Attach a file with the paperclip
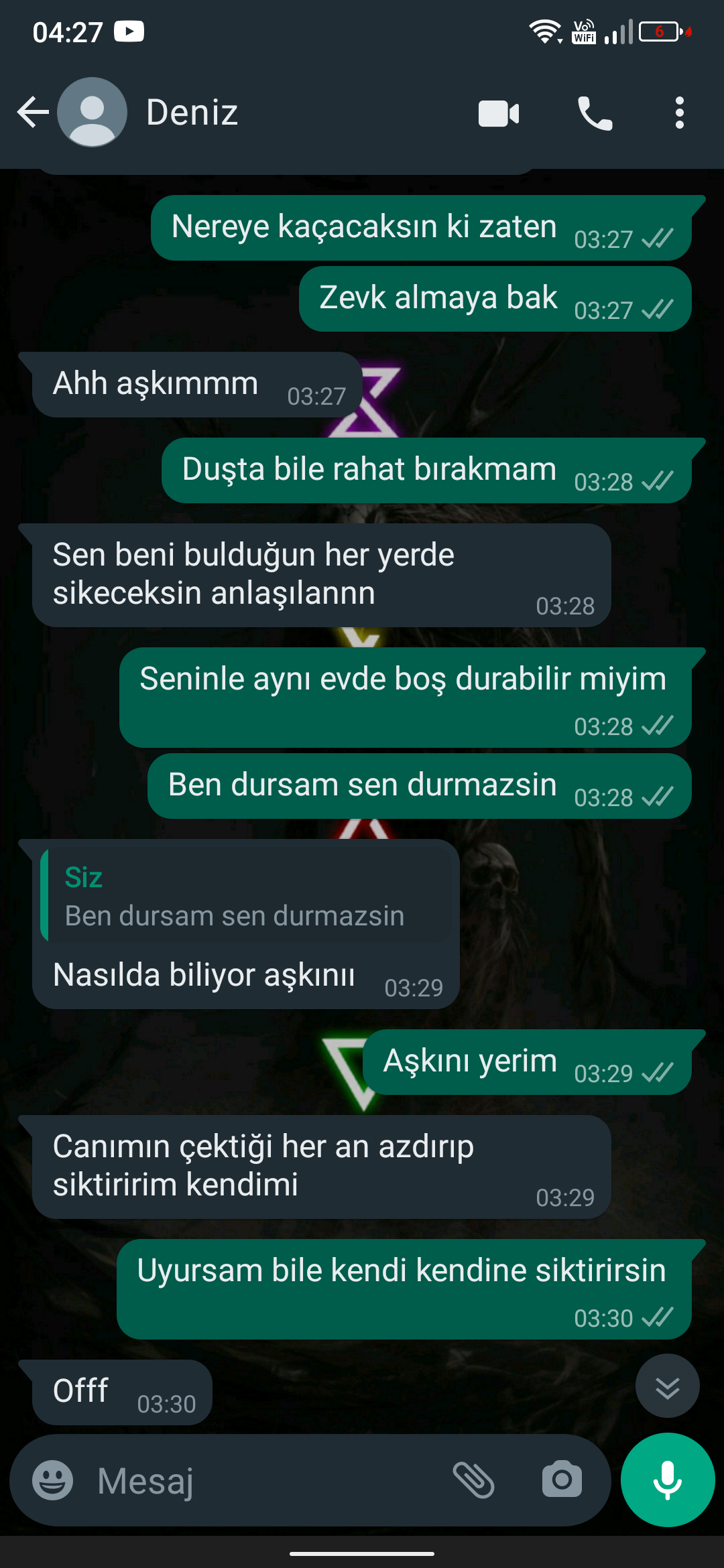The height and width of the screenshot is (1568, 724). tap(473, 1480)
